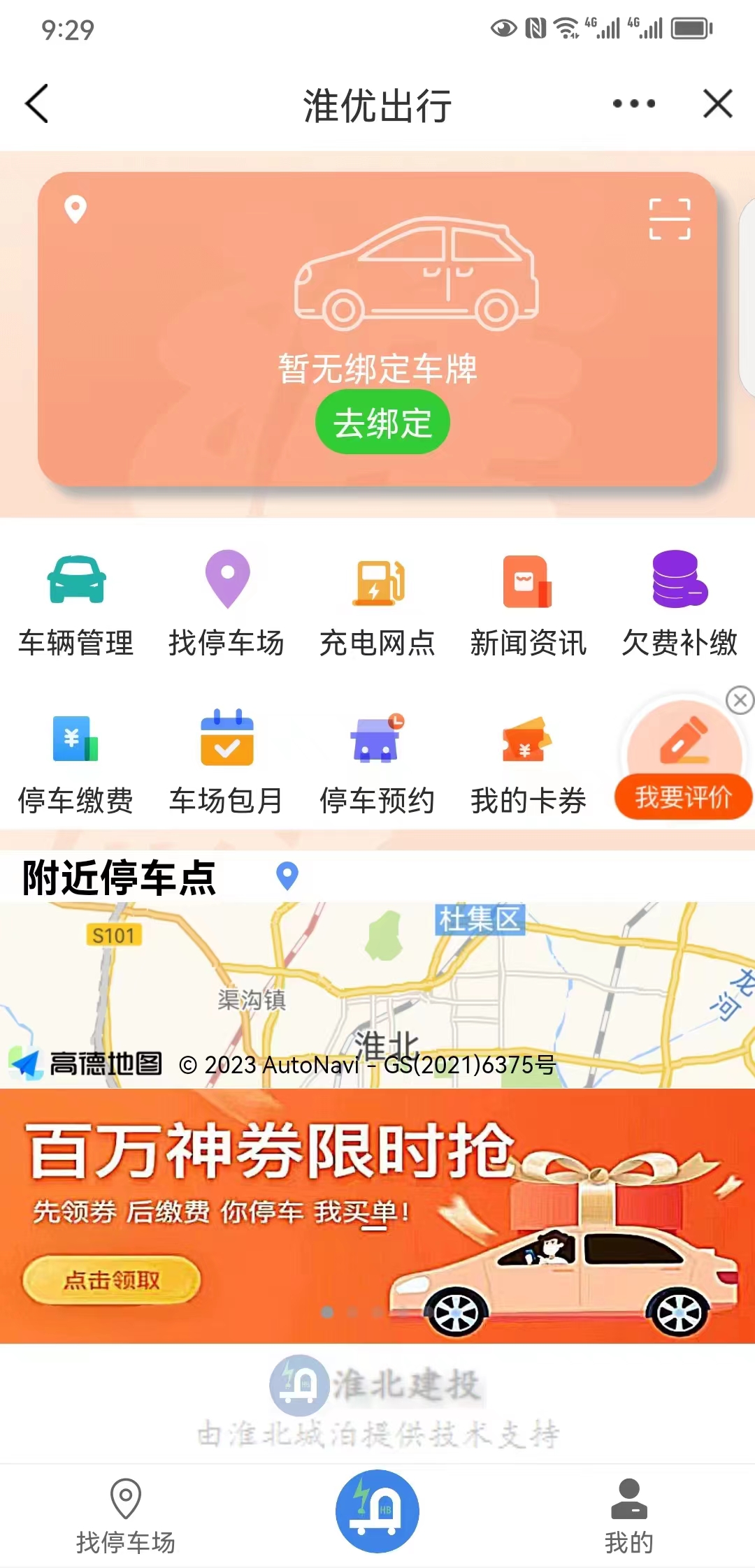Tap the floating 我要评价 button
Viewport: 755px width, 1568px height.
683,776
